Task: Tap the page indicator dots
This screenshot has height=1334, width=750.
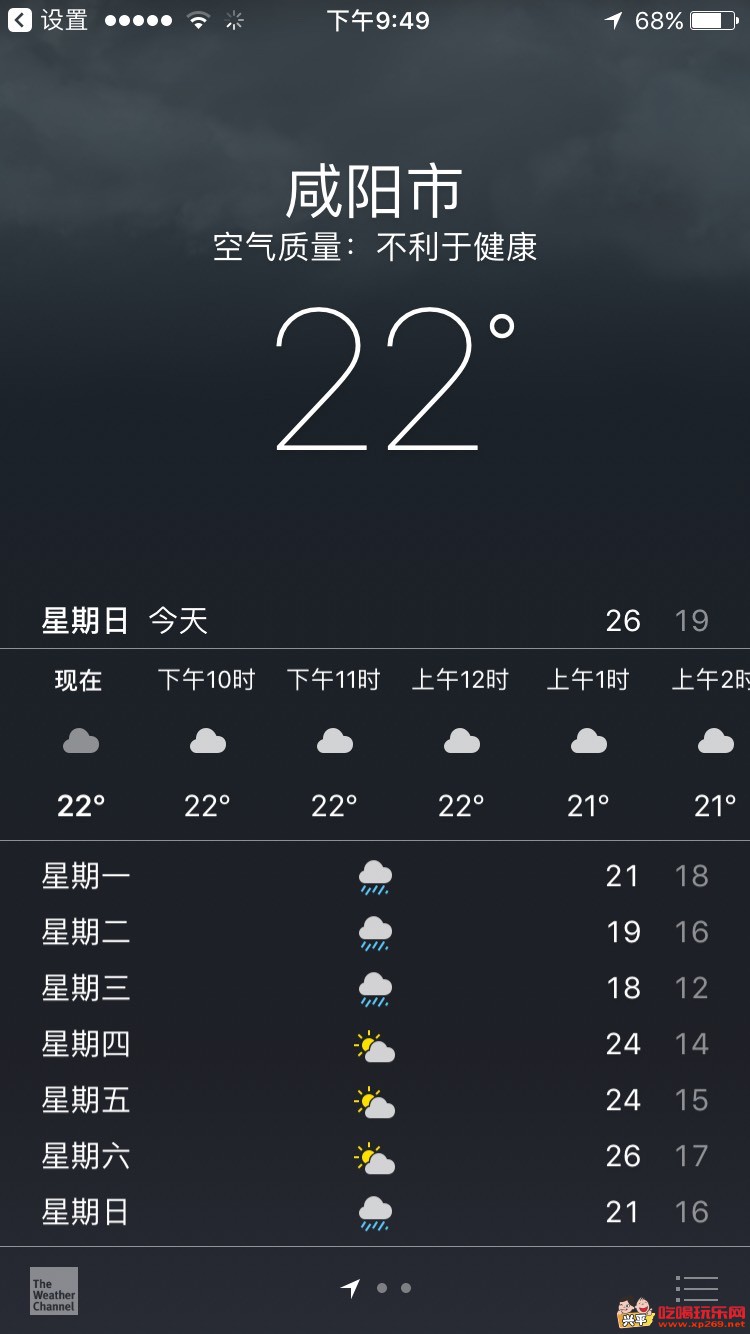Action: pyautogui.click(x=381, y=1288)
